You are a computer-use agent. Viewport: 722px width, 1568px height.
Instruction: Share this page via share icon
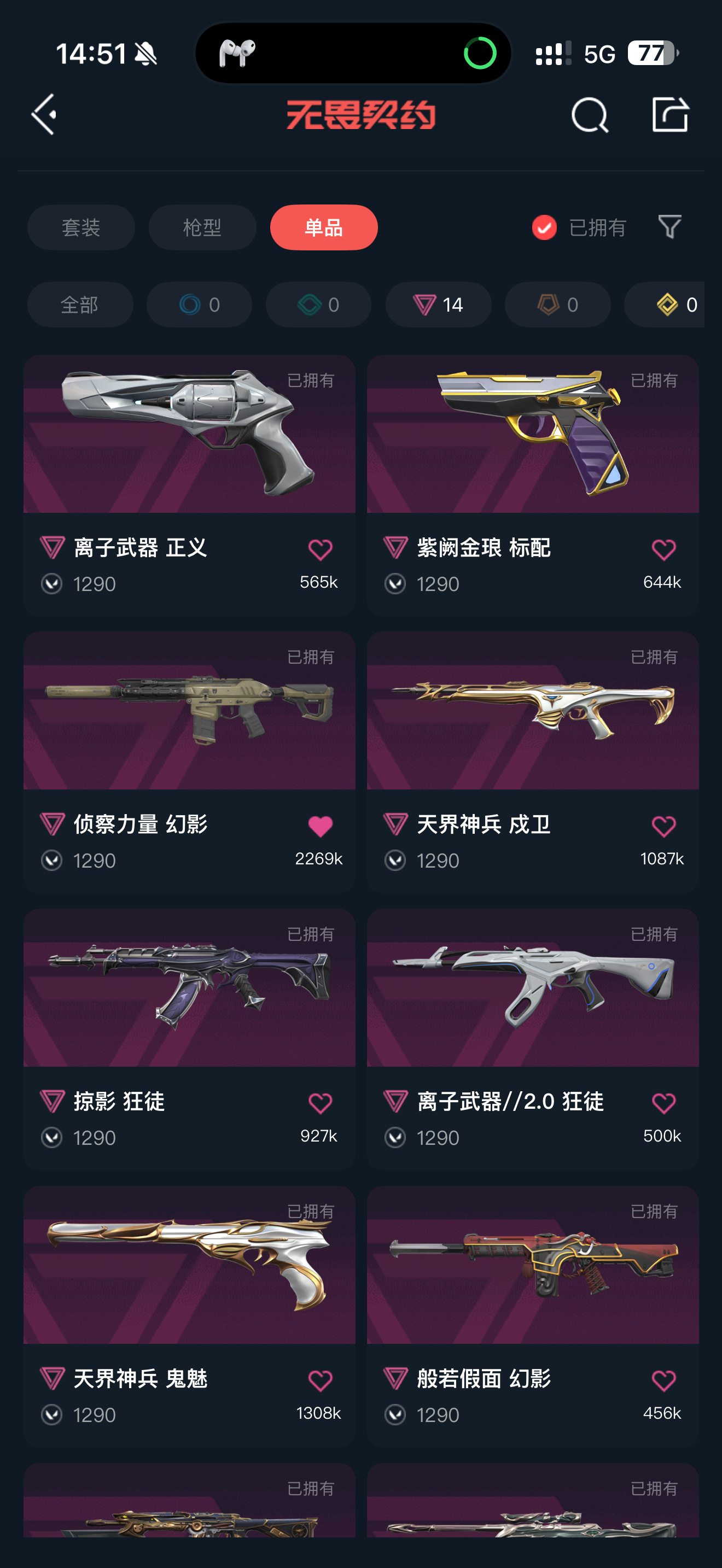tap(669, 114)
